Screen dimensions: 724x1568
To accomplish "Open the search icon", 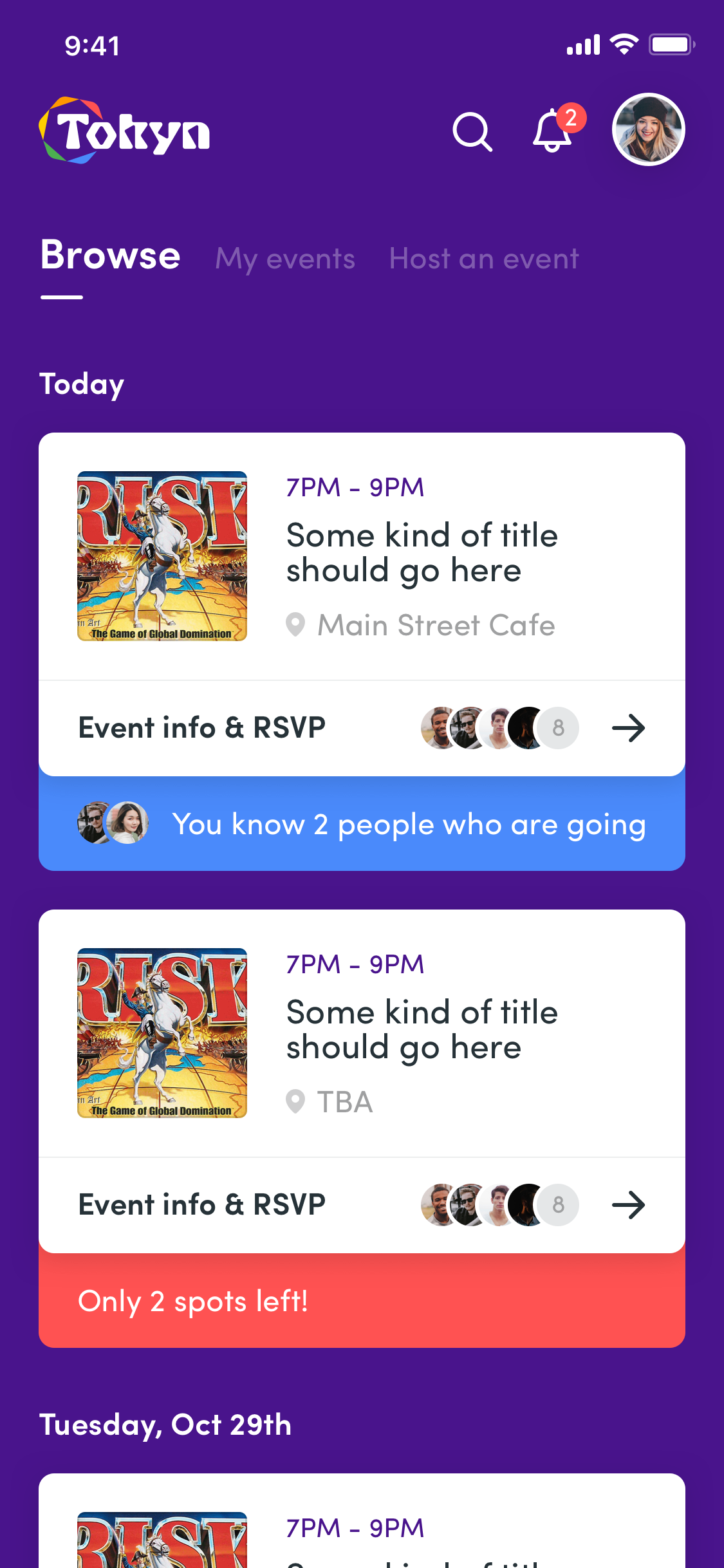I will coord(472,132).
